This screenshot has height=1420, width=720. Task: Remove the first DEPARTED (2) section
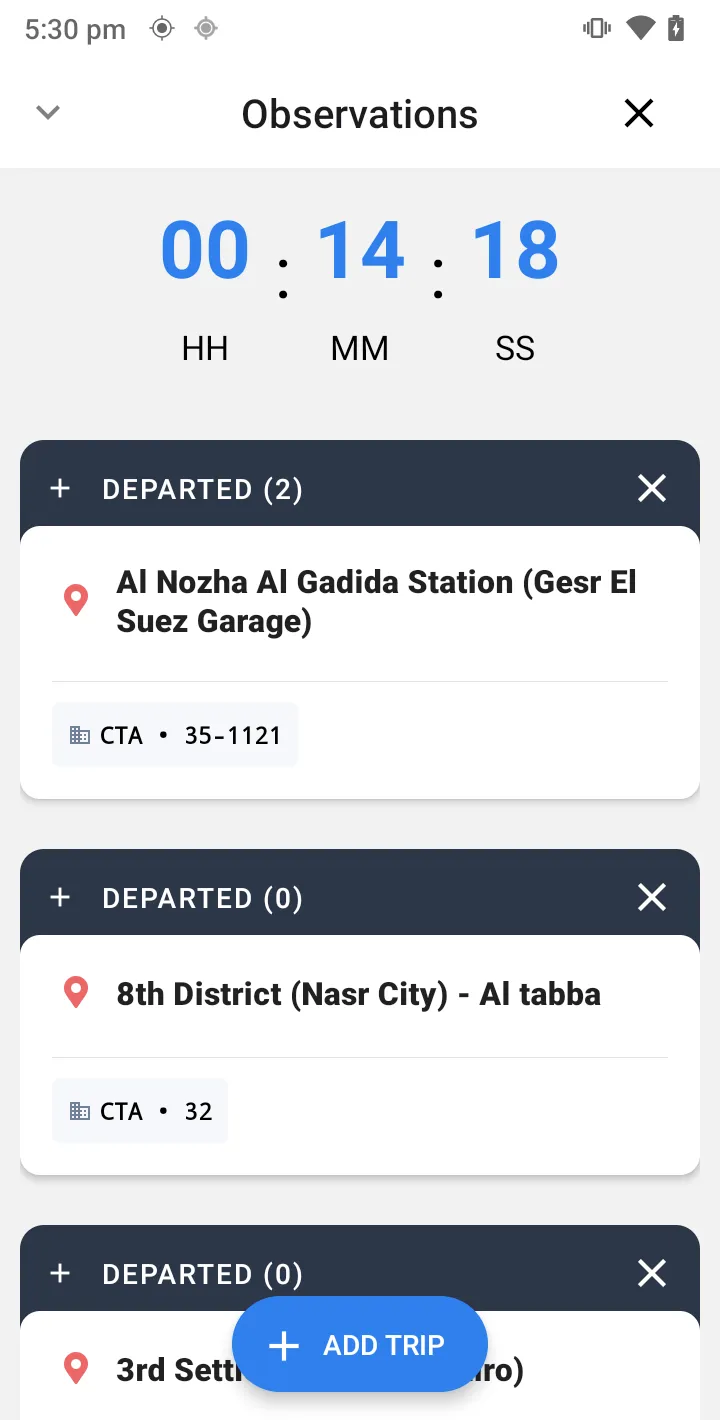(x=651, y=488)
